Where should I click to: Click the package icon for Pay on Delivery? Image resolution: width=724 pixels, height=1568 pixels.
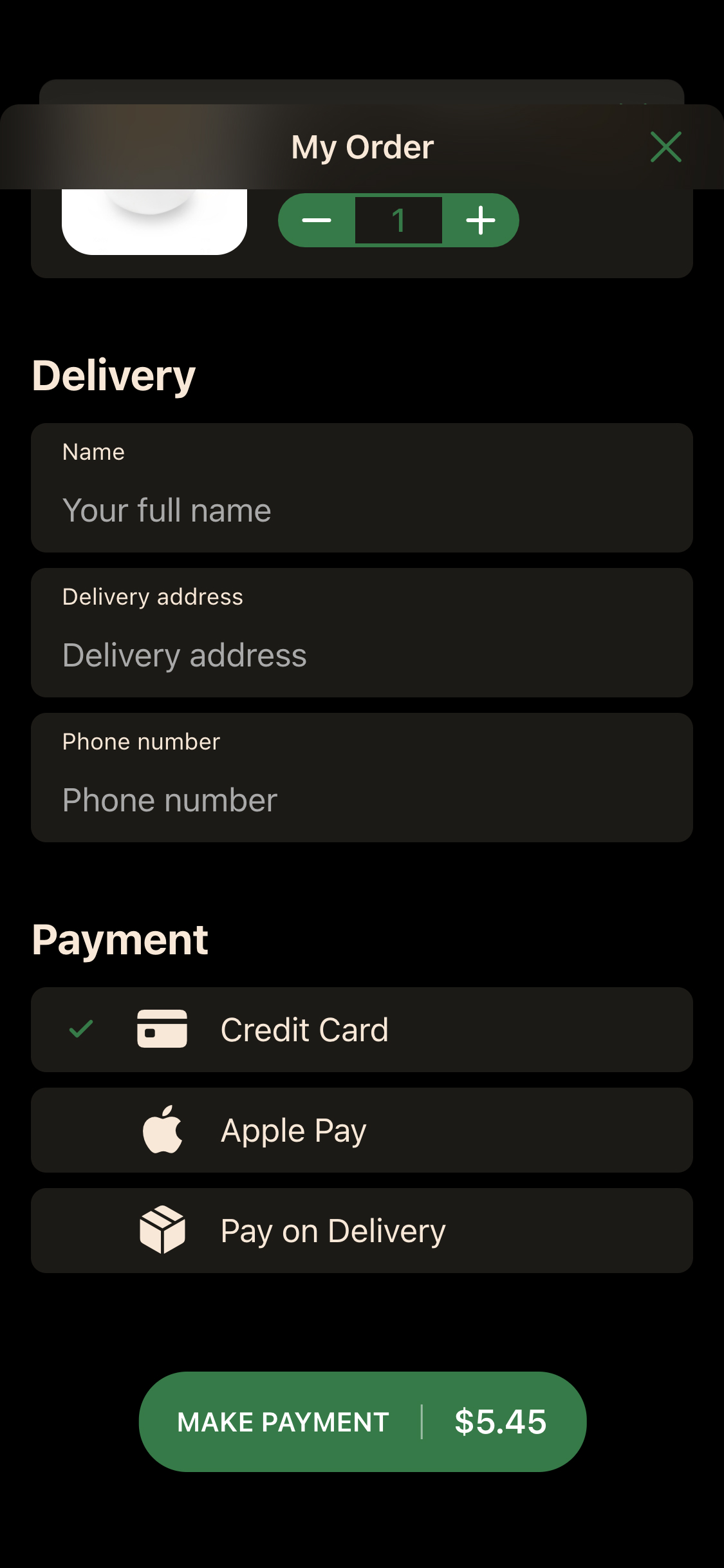click(163, 1229)
